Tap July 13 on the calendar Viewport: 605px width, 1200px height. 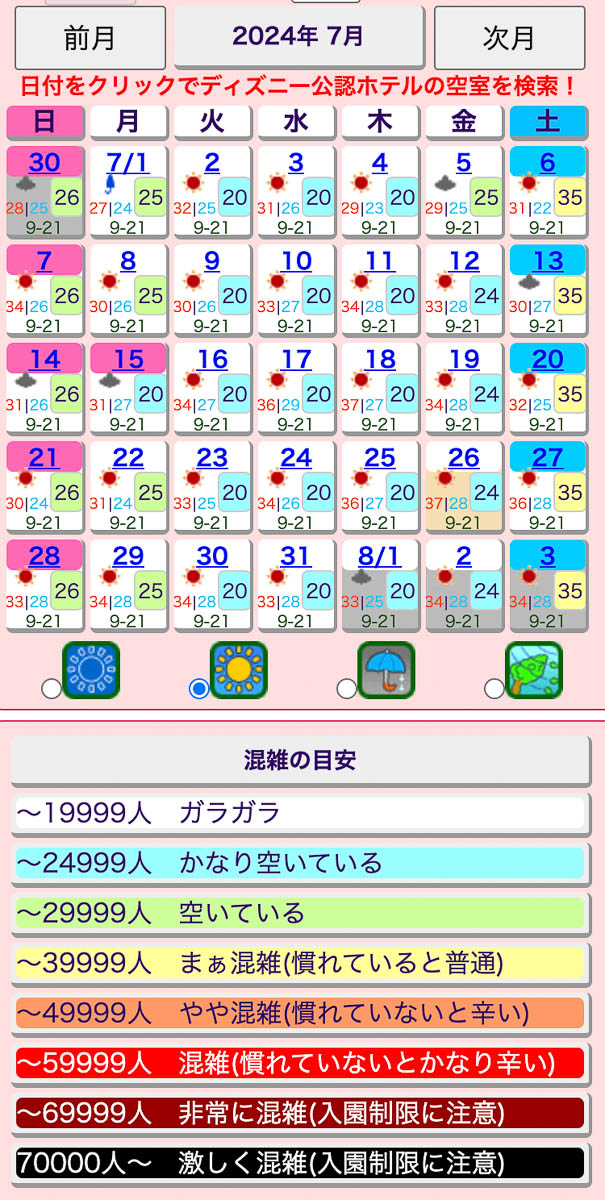click(547, 261)
